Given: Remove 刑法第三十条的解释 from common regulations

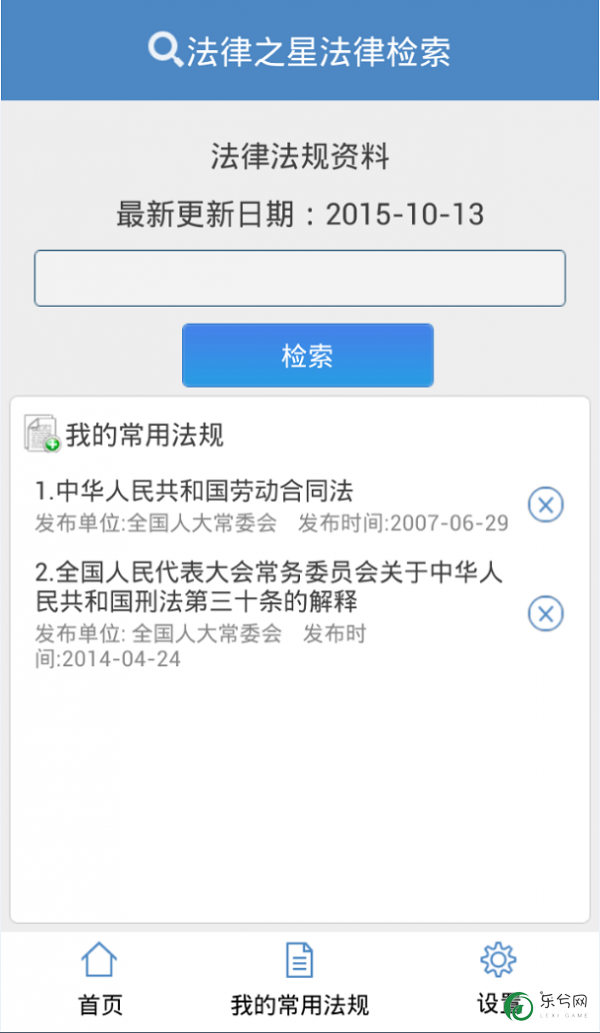Looking at the screenshot, I should [x=546, y=613].
